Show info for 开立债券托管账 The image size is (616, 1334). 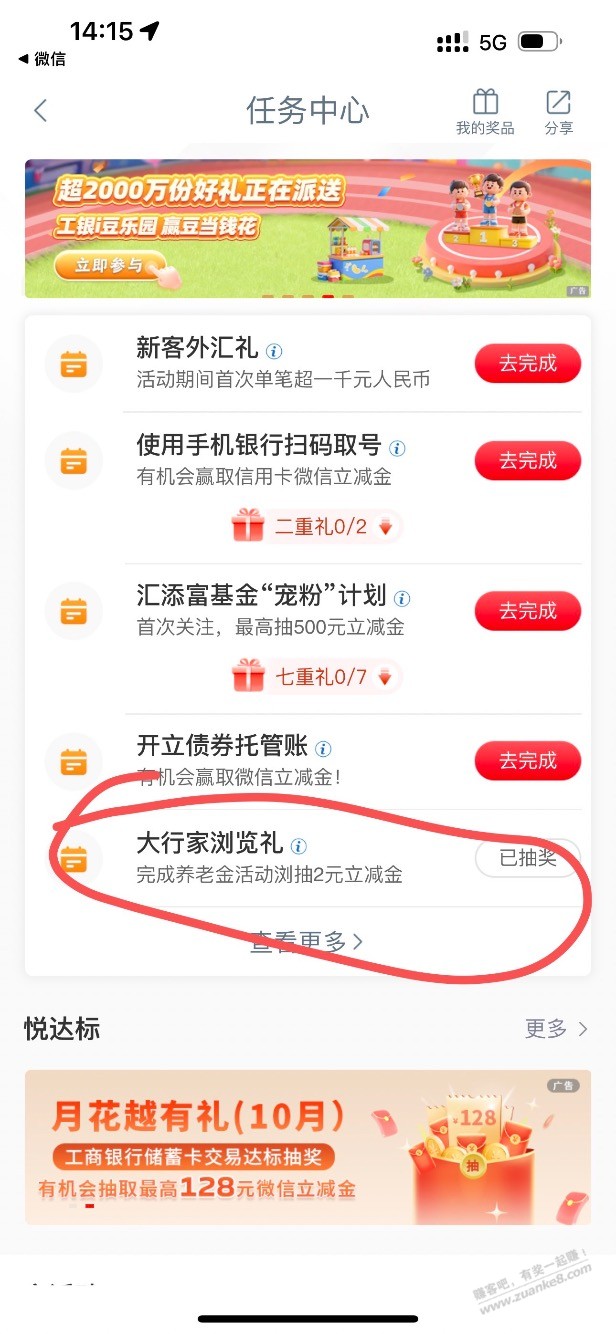[x=323, y=748]
